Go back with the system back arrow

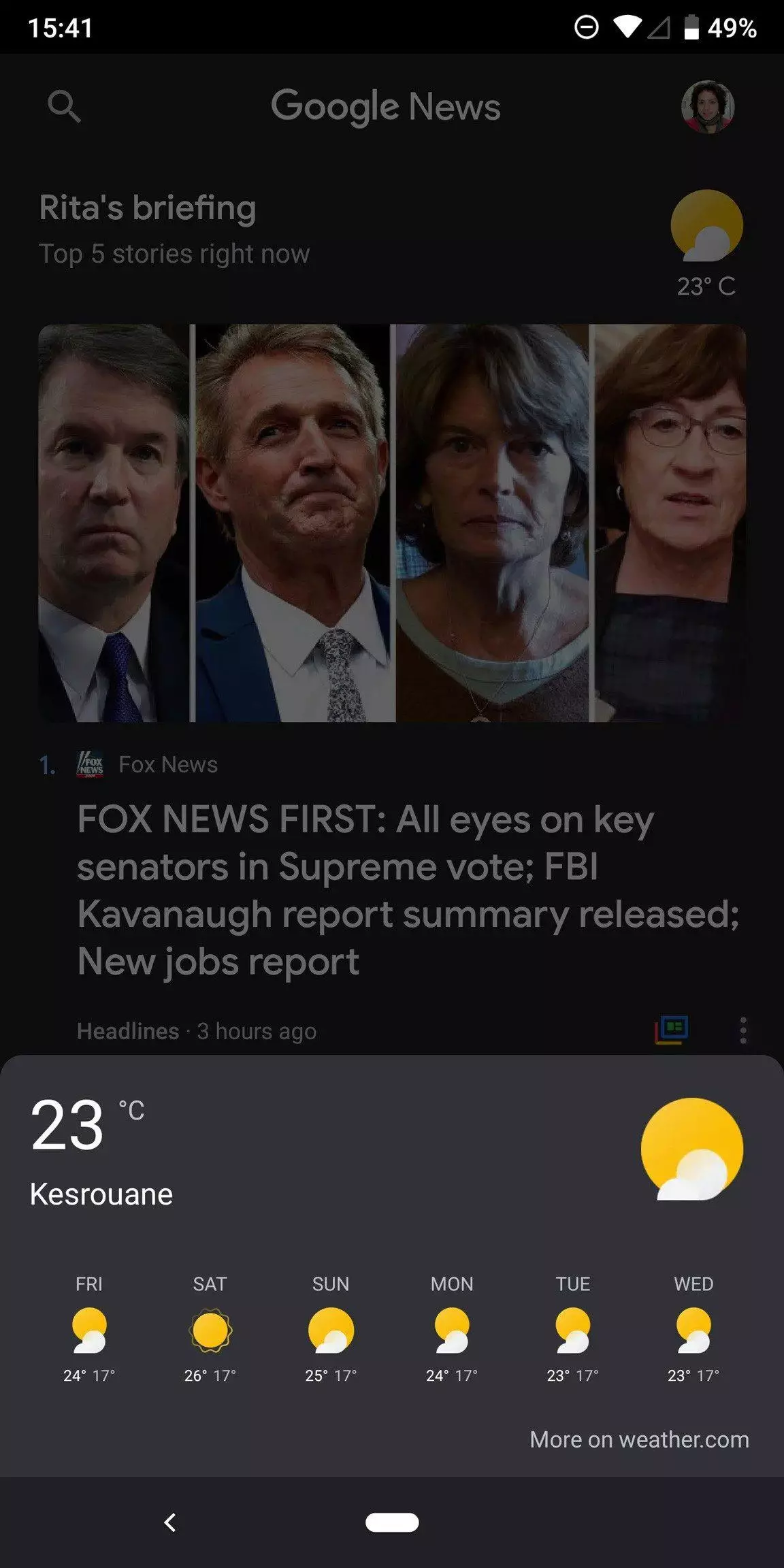(x=170, y=1522)
